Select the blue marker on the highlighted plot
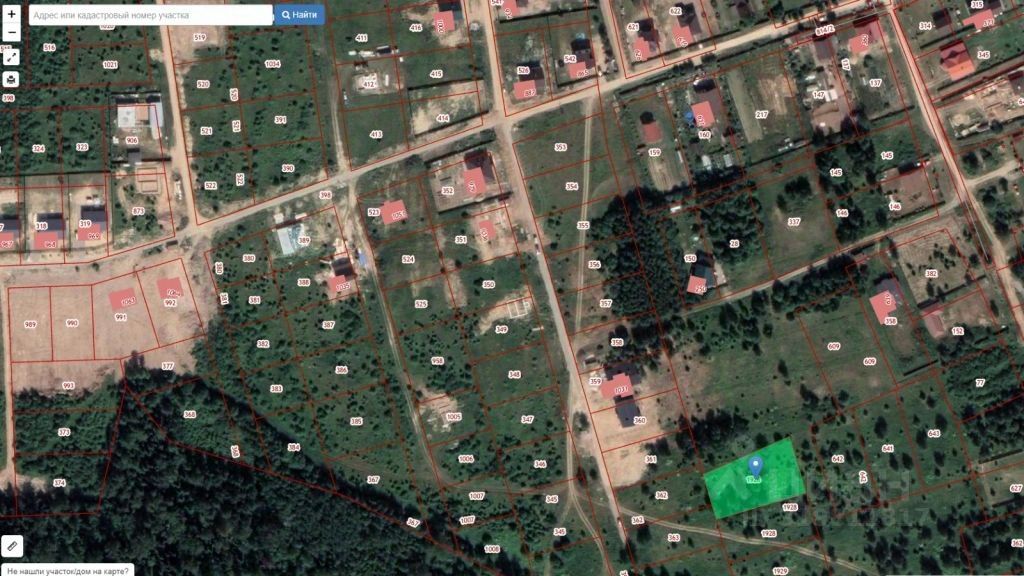The image size is (1024, 576). [755, 466]
